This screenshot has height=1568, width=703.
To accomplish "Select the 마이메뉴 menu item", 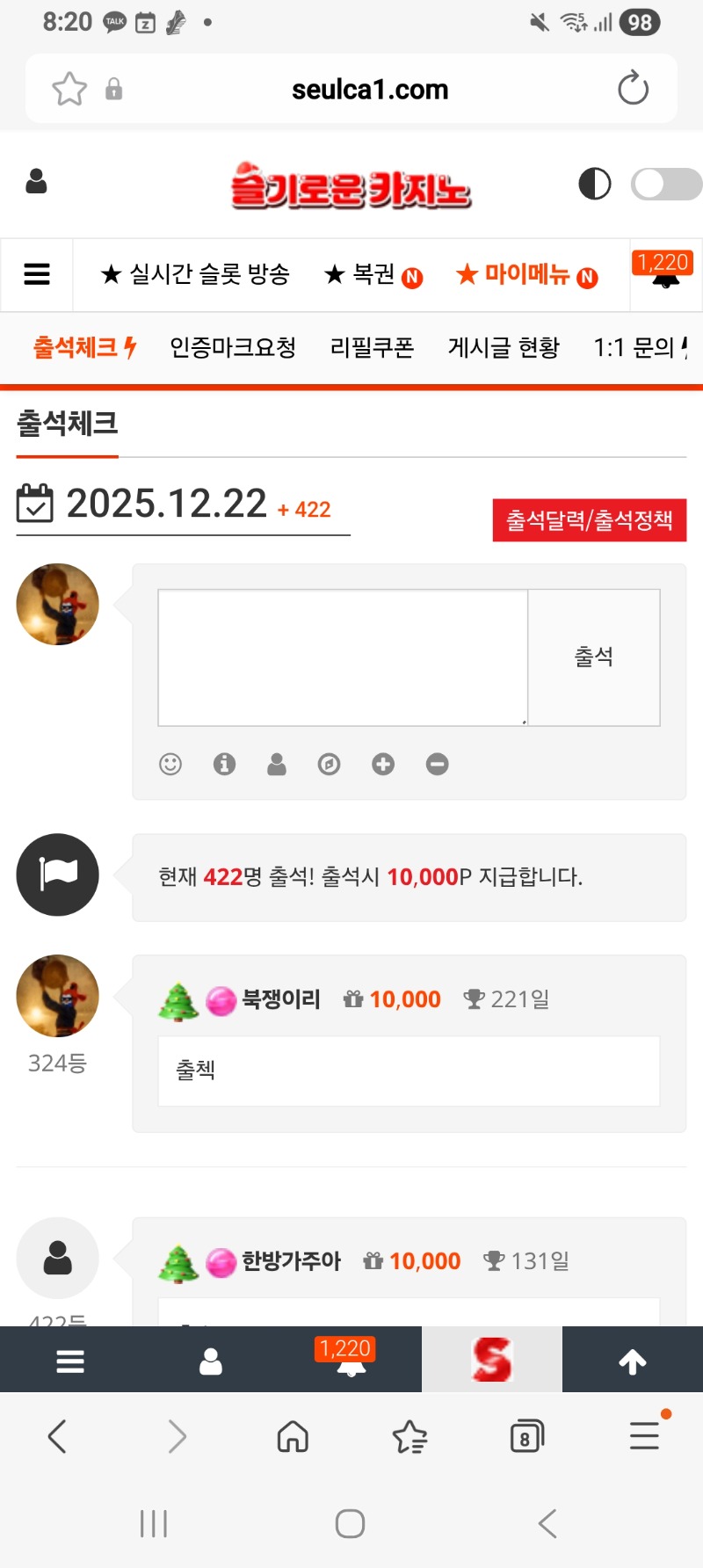I will pos(526,275).
